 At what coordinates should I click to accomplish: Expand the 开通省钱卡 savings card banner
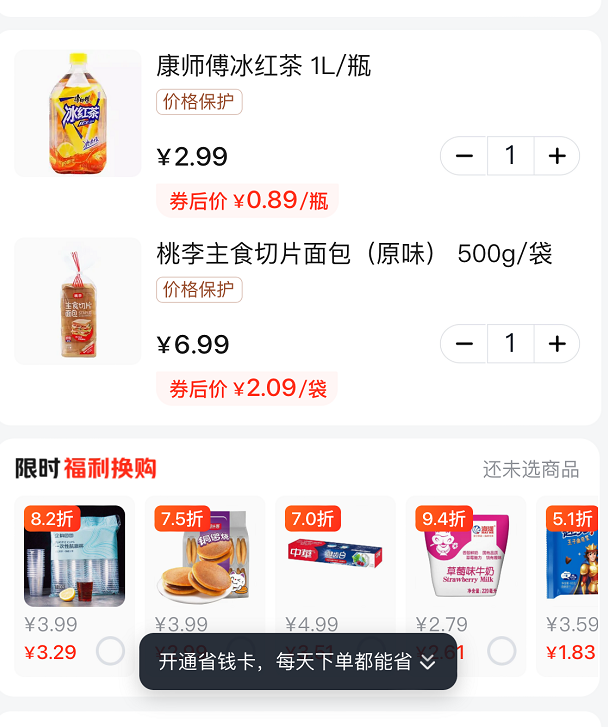(x=298, y=662)
